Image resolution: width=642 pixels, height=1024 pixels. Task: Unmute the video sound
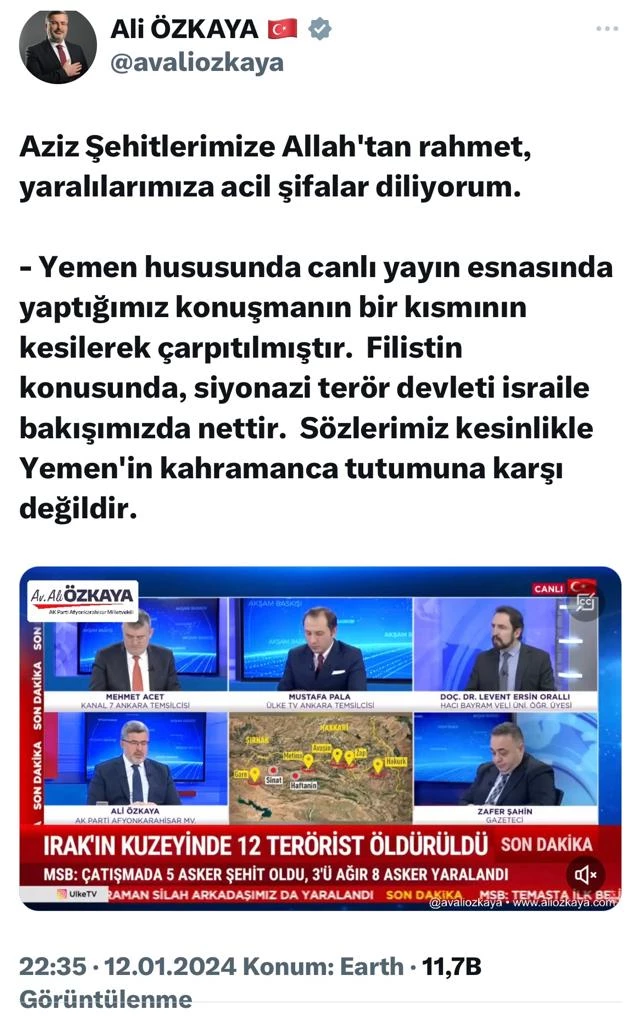click(x=586, y=875)
